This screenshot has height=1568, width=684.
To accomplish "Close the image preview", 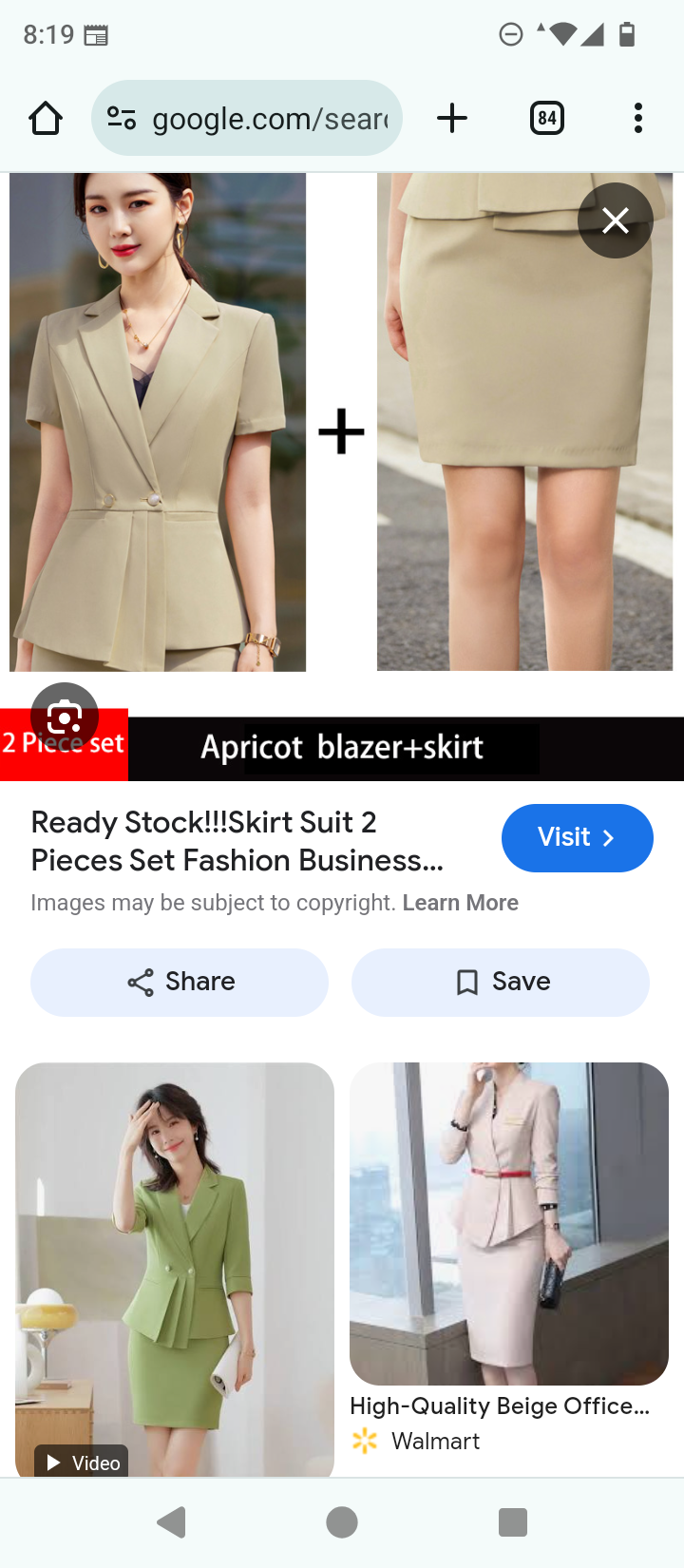I will [615, 220].
